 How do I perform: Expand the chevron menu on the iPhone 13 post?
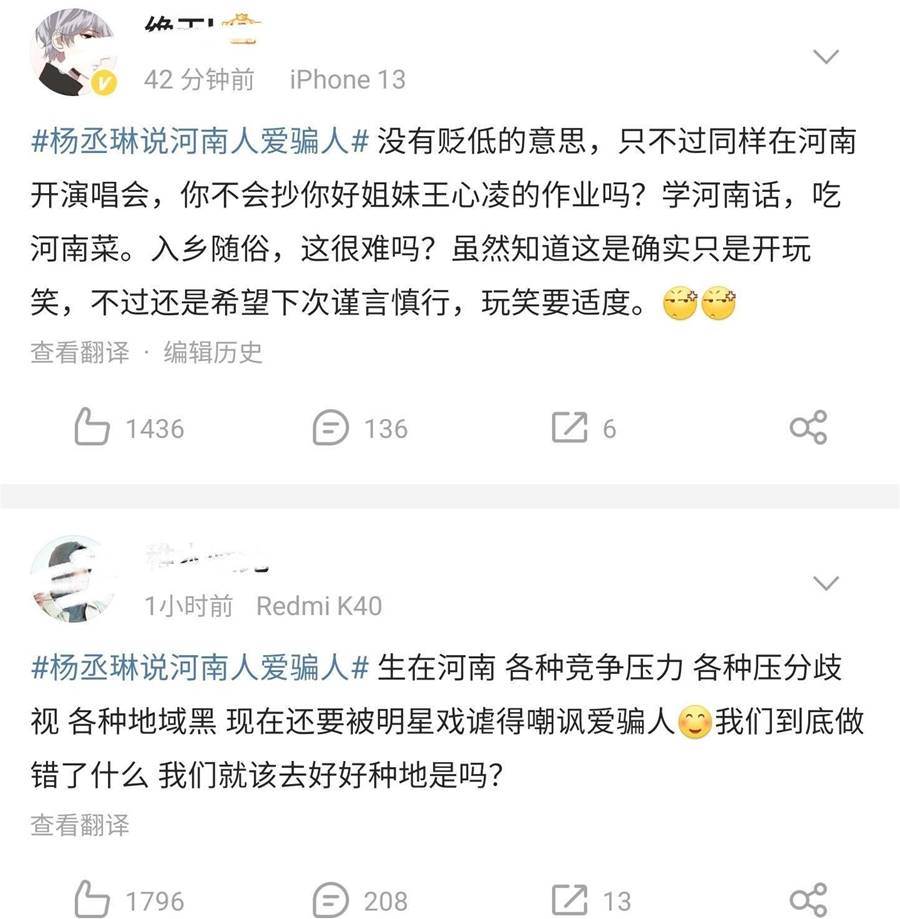pos(826,58)
